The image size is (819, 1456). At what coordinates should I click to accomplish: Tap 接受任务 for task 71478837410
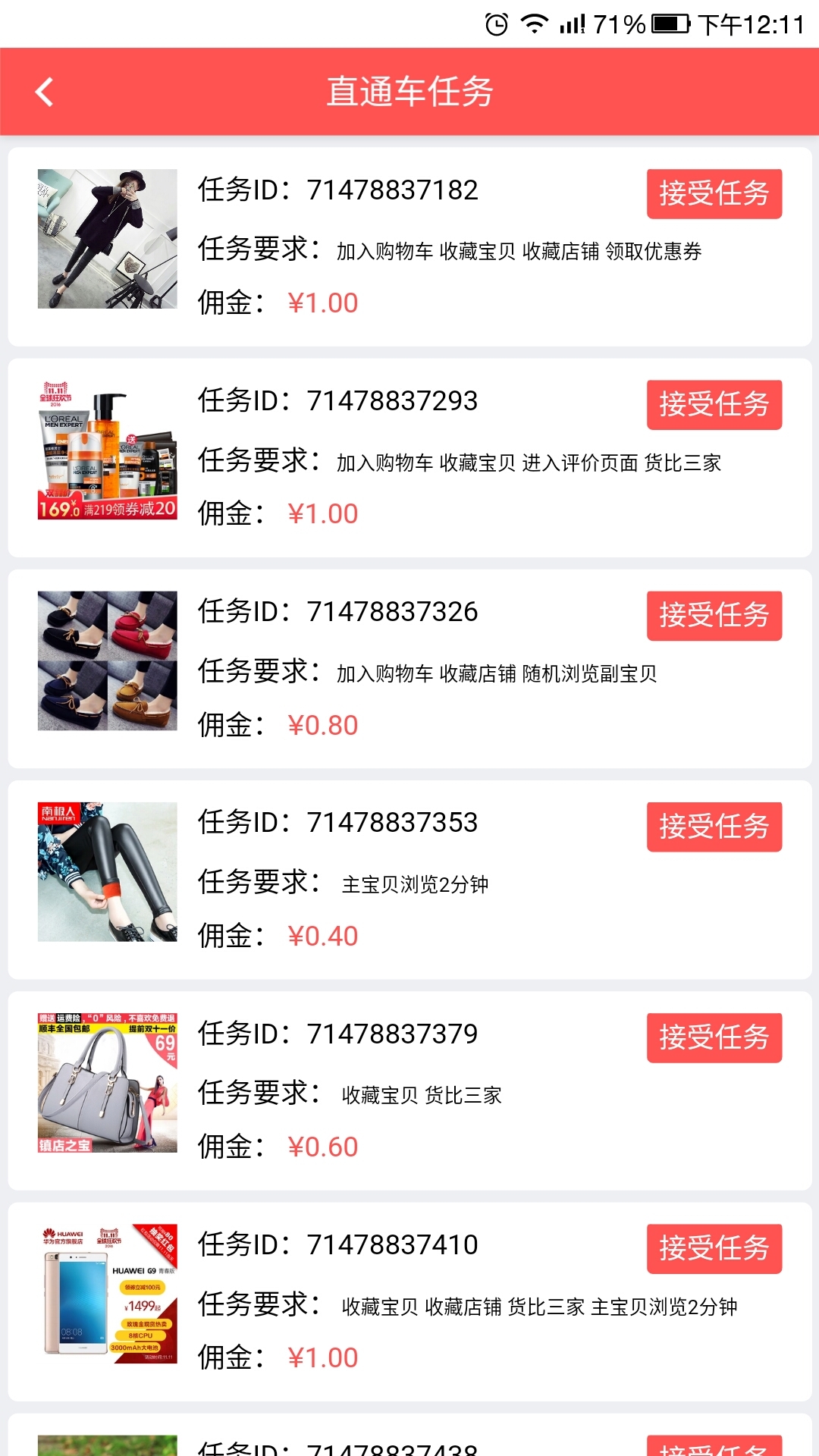[714, 1247]
